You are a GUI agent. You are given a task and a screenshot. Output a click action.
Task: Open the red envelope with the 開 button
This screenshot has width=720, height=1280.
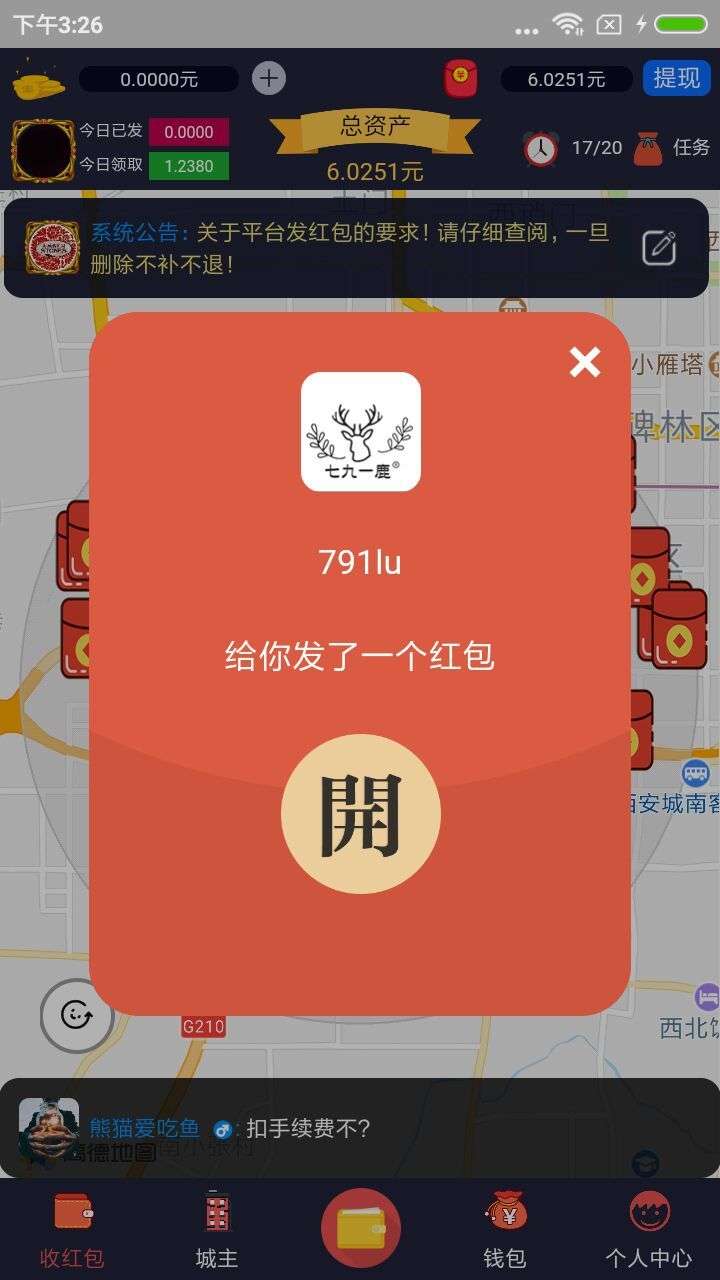[360, 814]
